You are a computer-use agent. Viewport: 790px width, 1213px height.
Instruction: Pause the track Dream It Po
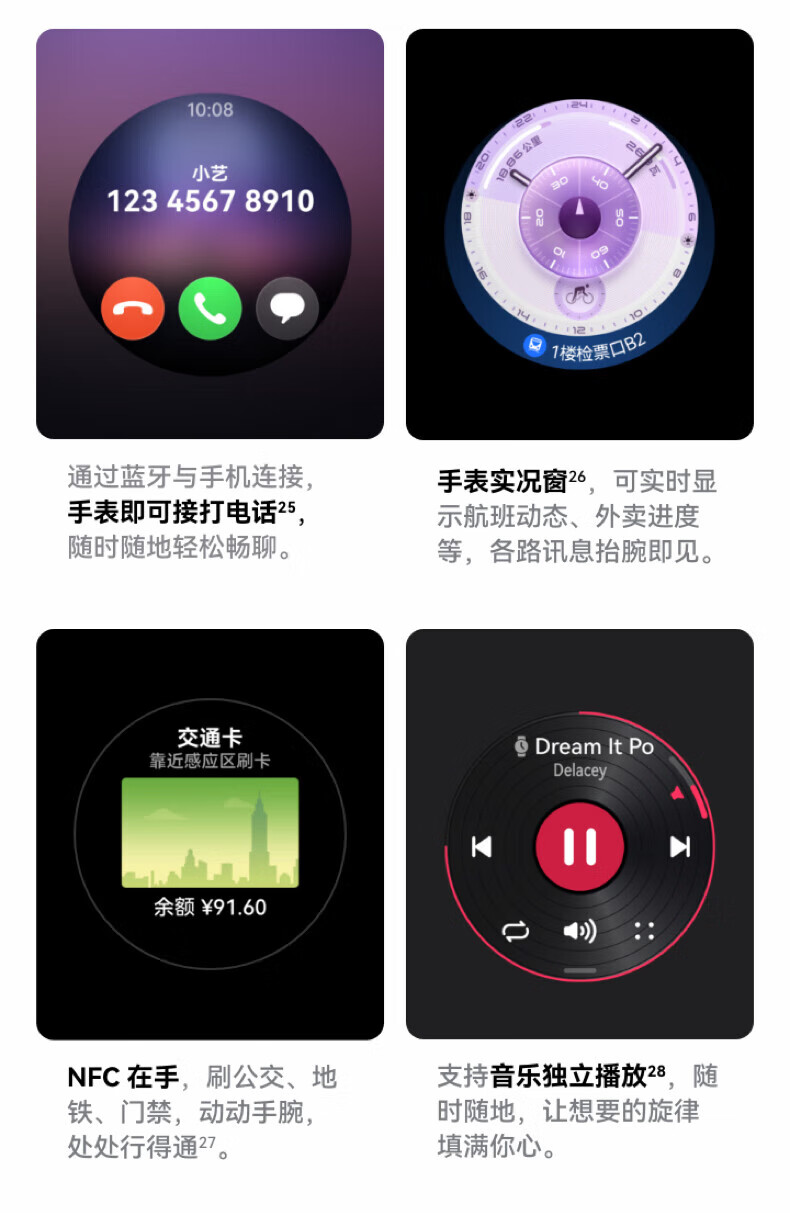pos(578,846)
